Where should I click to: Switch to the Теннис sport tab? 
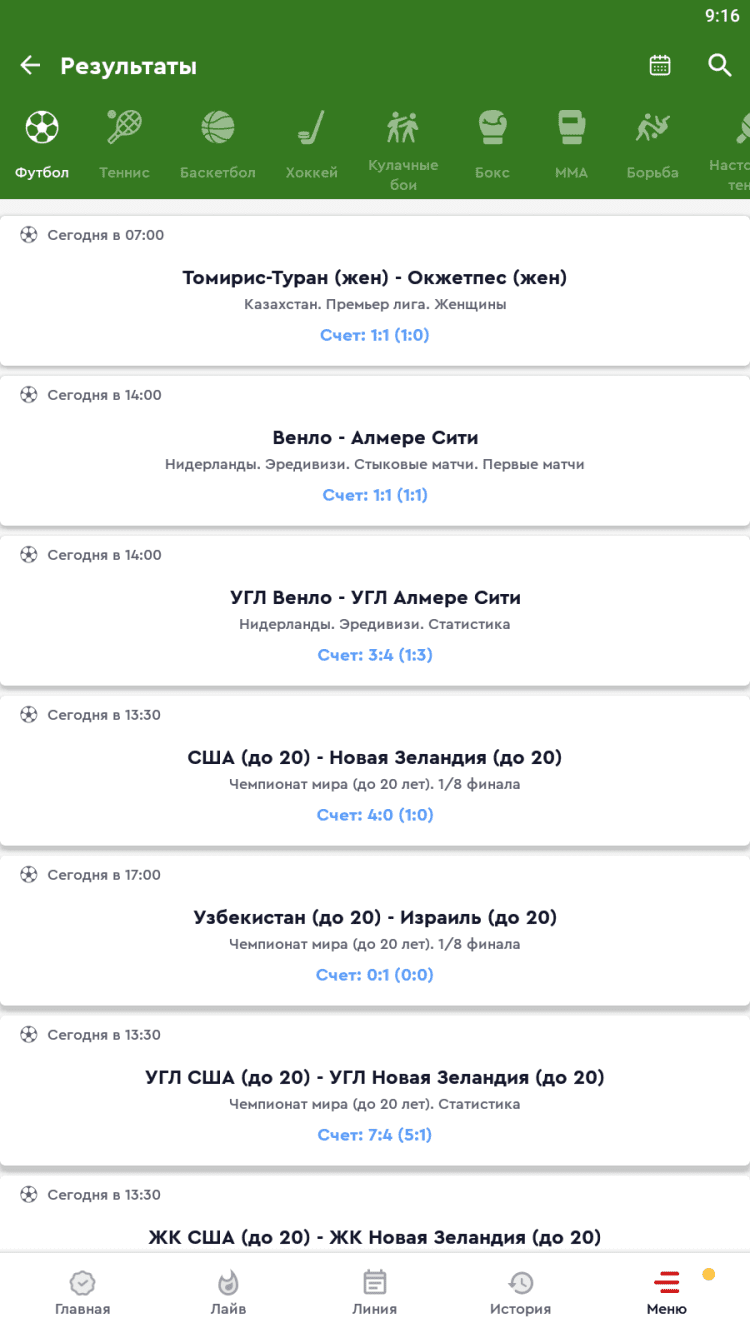(124, 145)
